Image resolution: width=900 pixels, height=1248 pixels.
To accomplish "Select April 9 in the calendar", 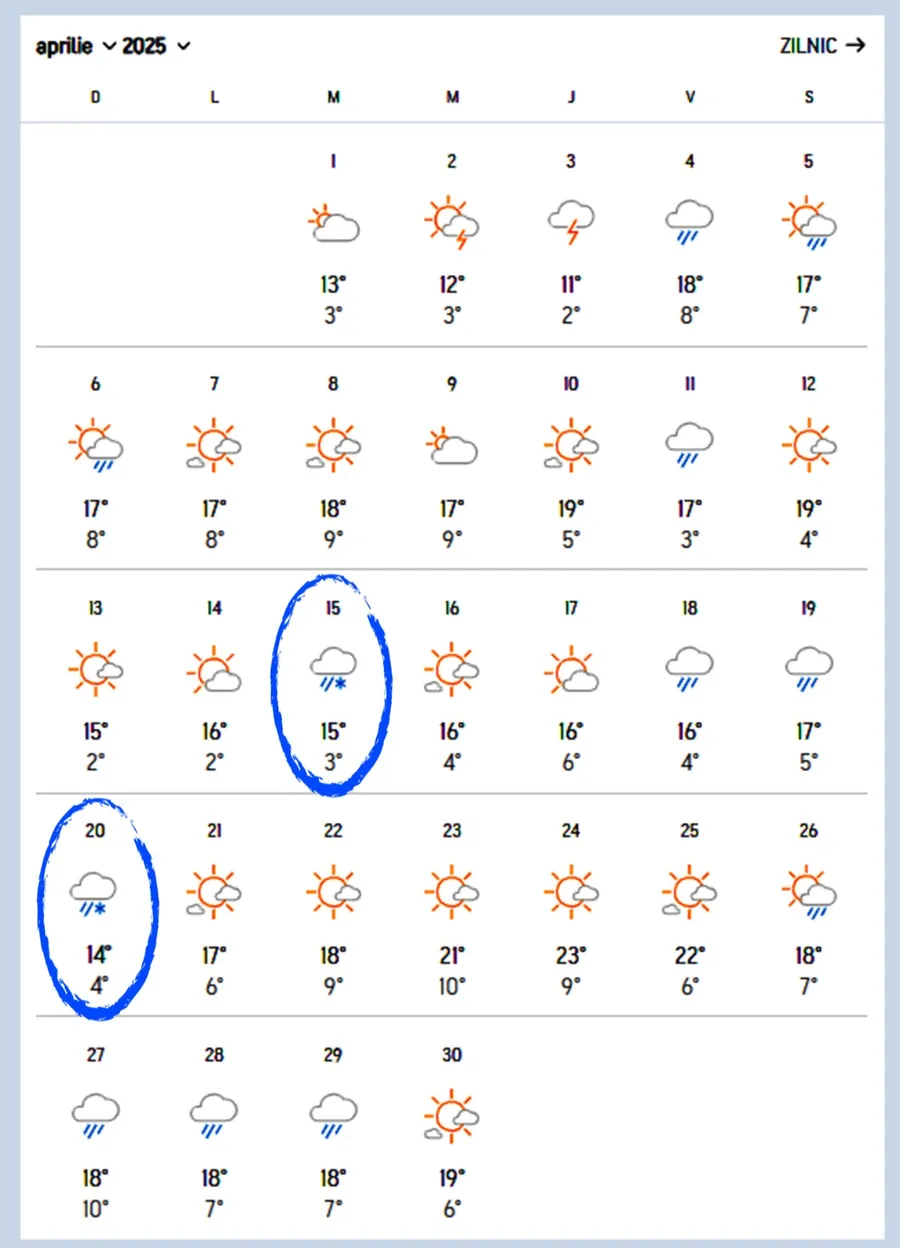I will click(x=452, y=460).
